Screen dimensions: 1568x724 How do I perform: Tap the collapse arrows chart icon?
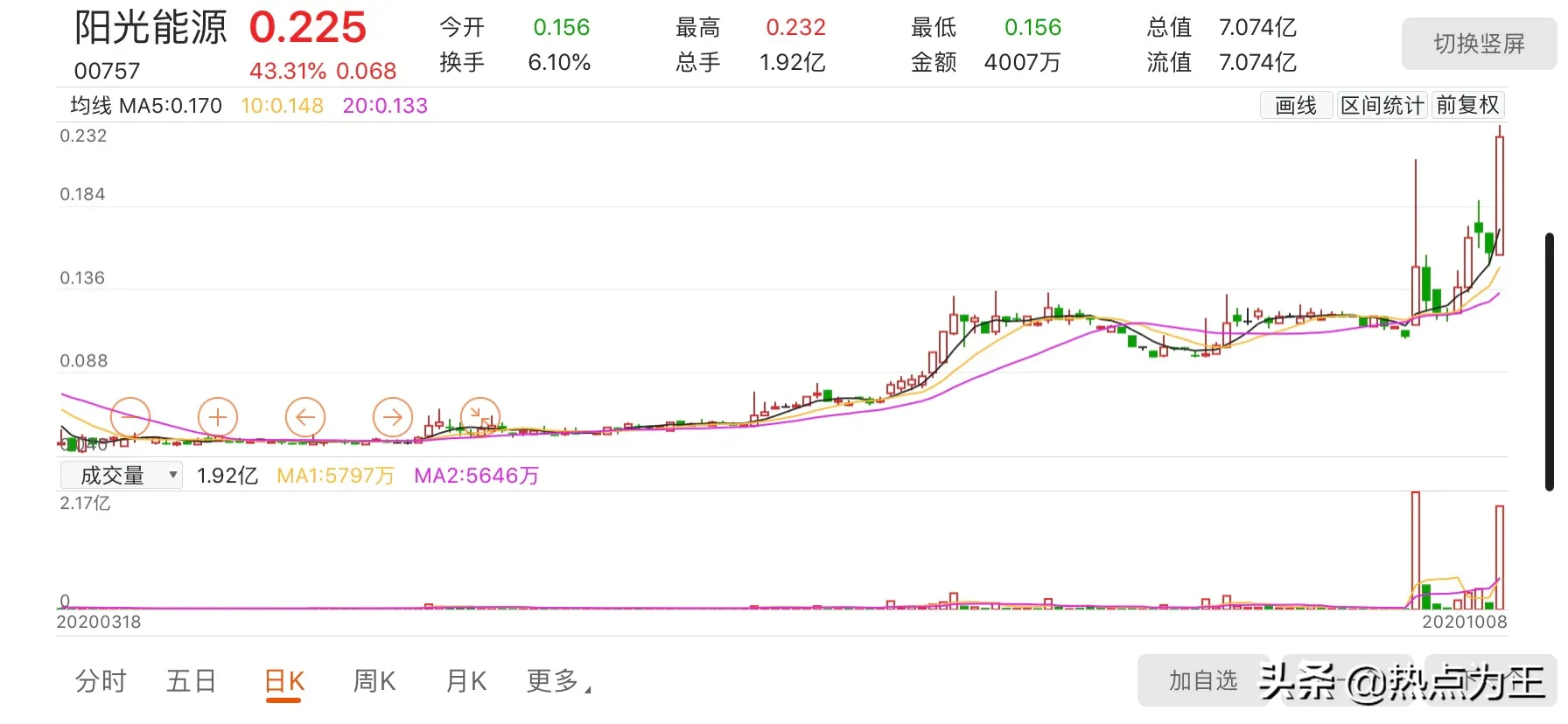coord(479,417)
